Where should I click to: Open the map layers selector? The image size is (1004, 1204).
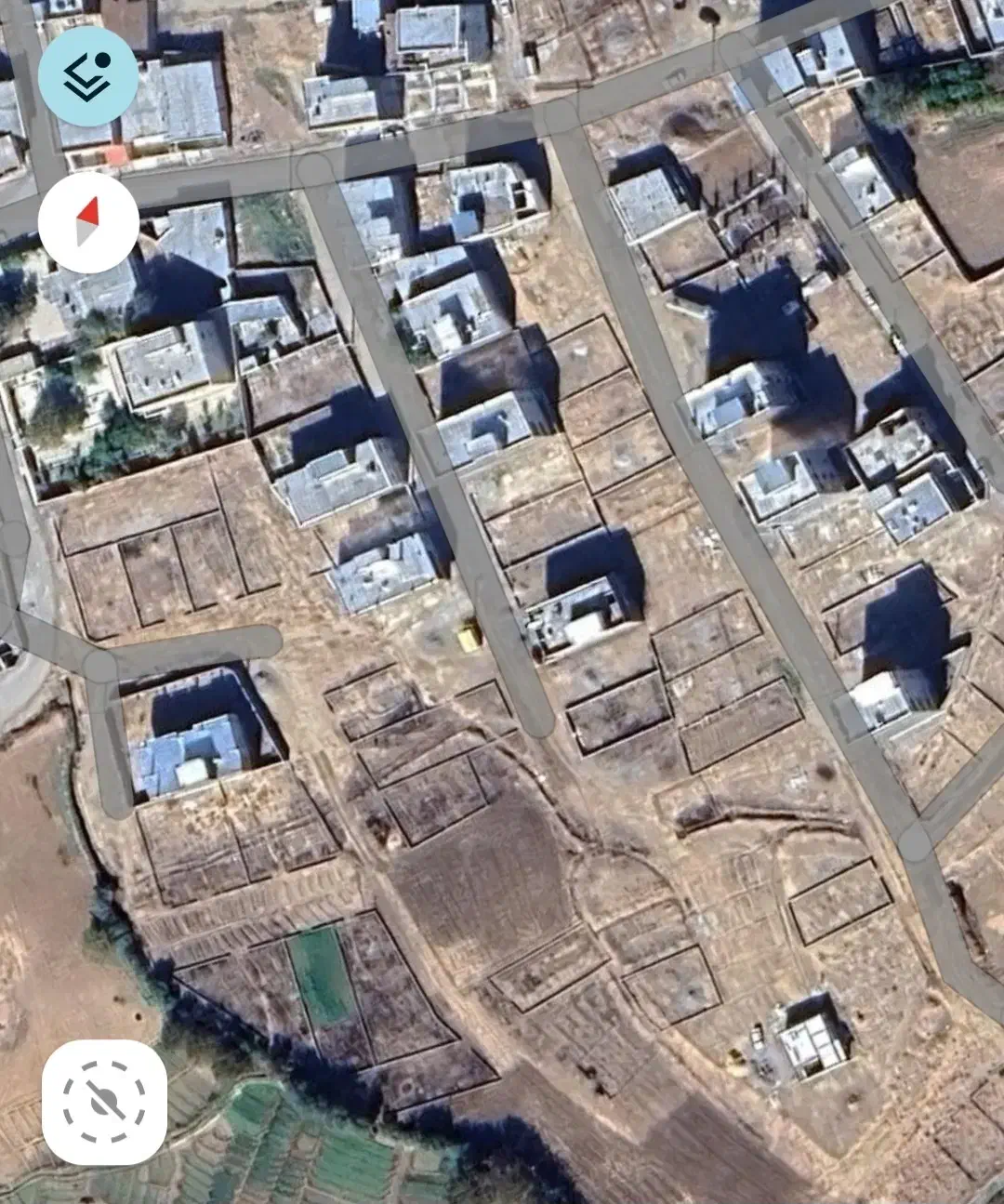click(x=88, y=76)
